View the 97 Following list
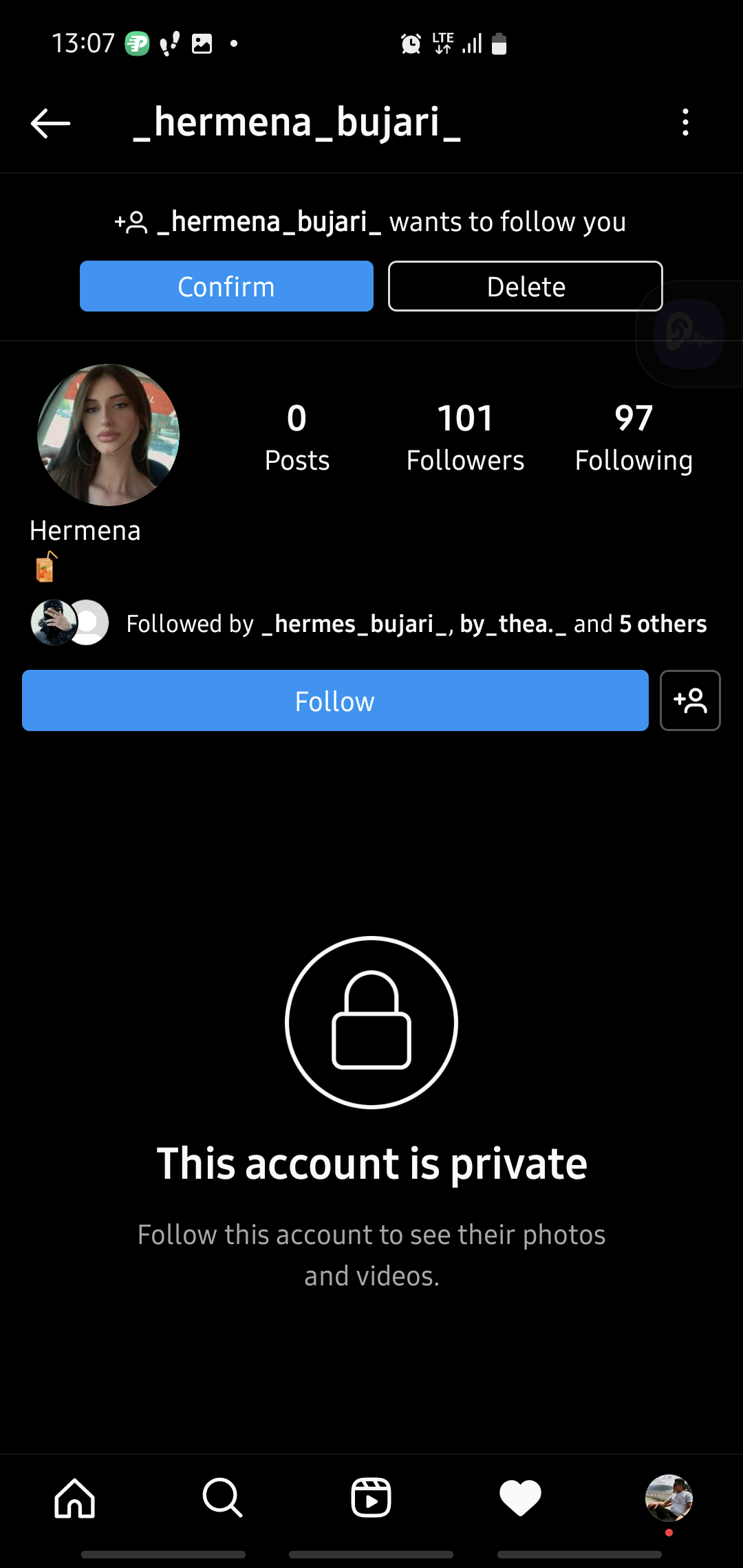 click(x=634, y=437)
